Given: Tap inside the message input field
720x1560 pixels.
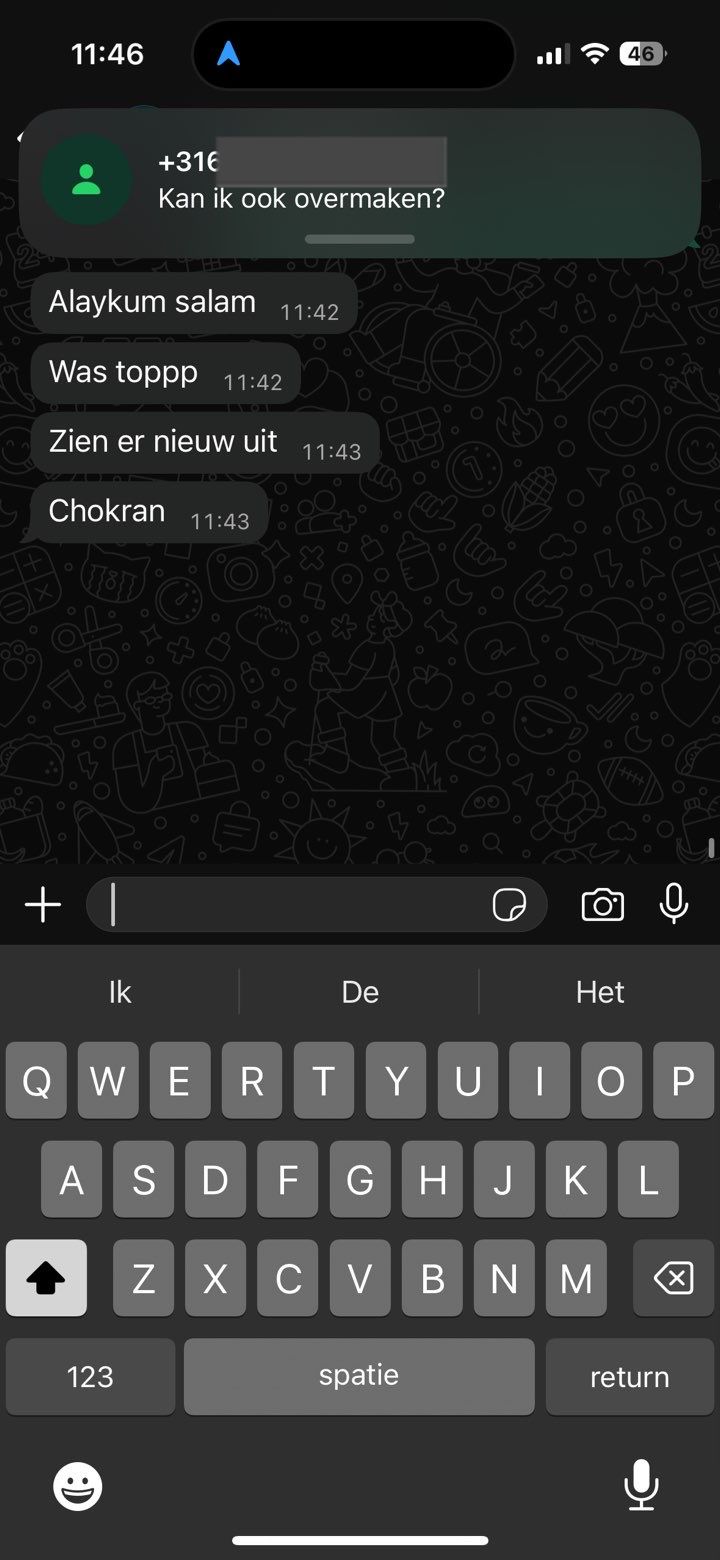Looking at the screenshot, I should point(300,904).
